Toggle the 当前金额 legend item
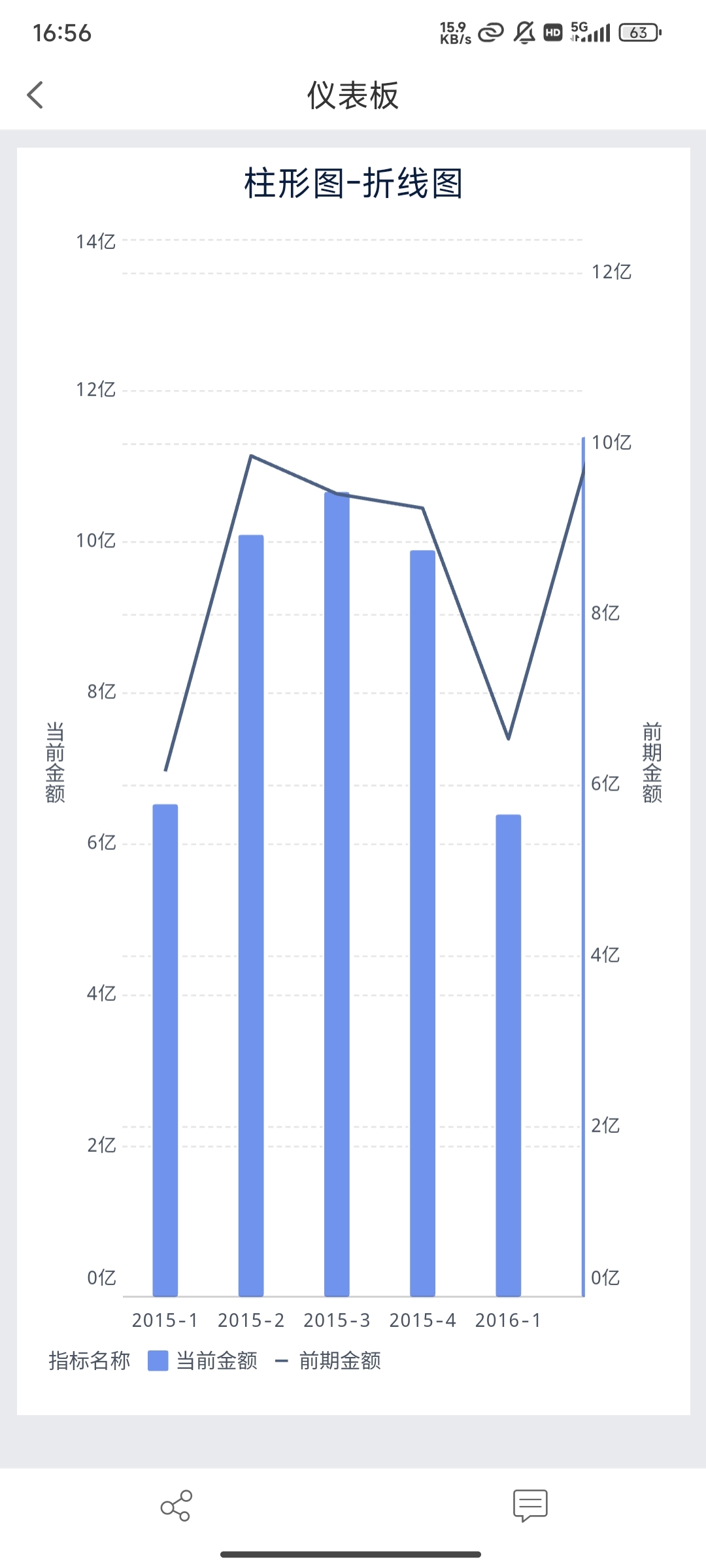706x1568 pixels. [203, 1361]
